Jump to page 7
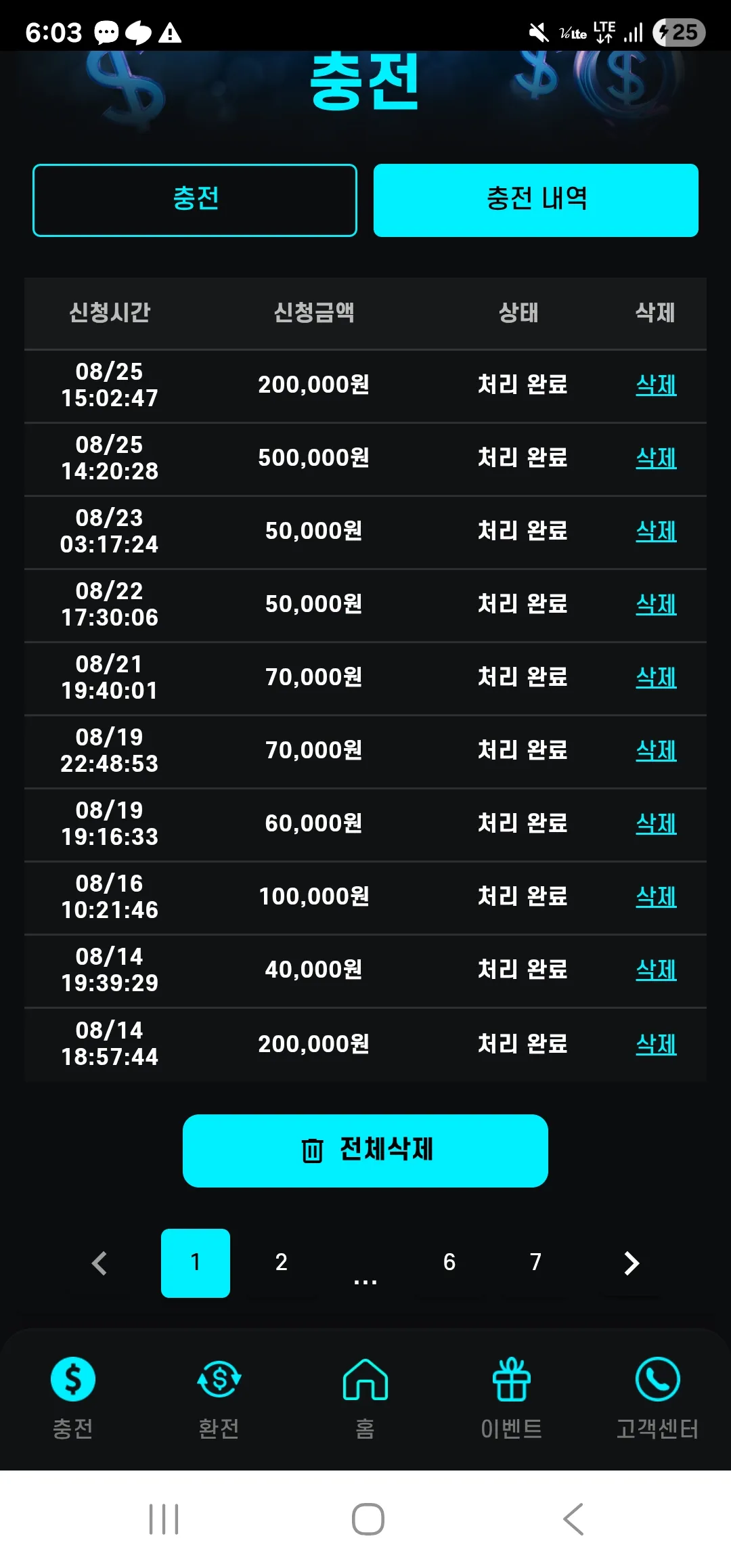731x1568 pixels. click(535, 1263)
